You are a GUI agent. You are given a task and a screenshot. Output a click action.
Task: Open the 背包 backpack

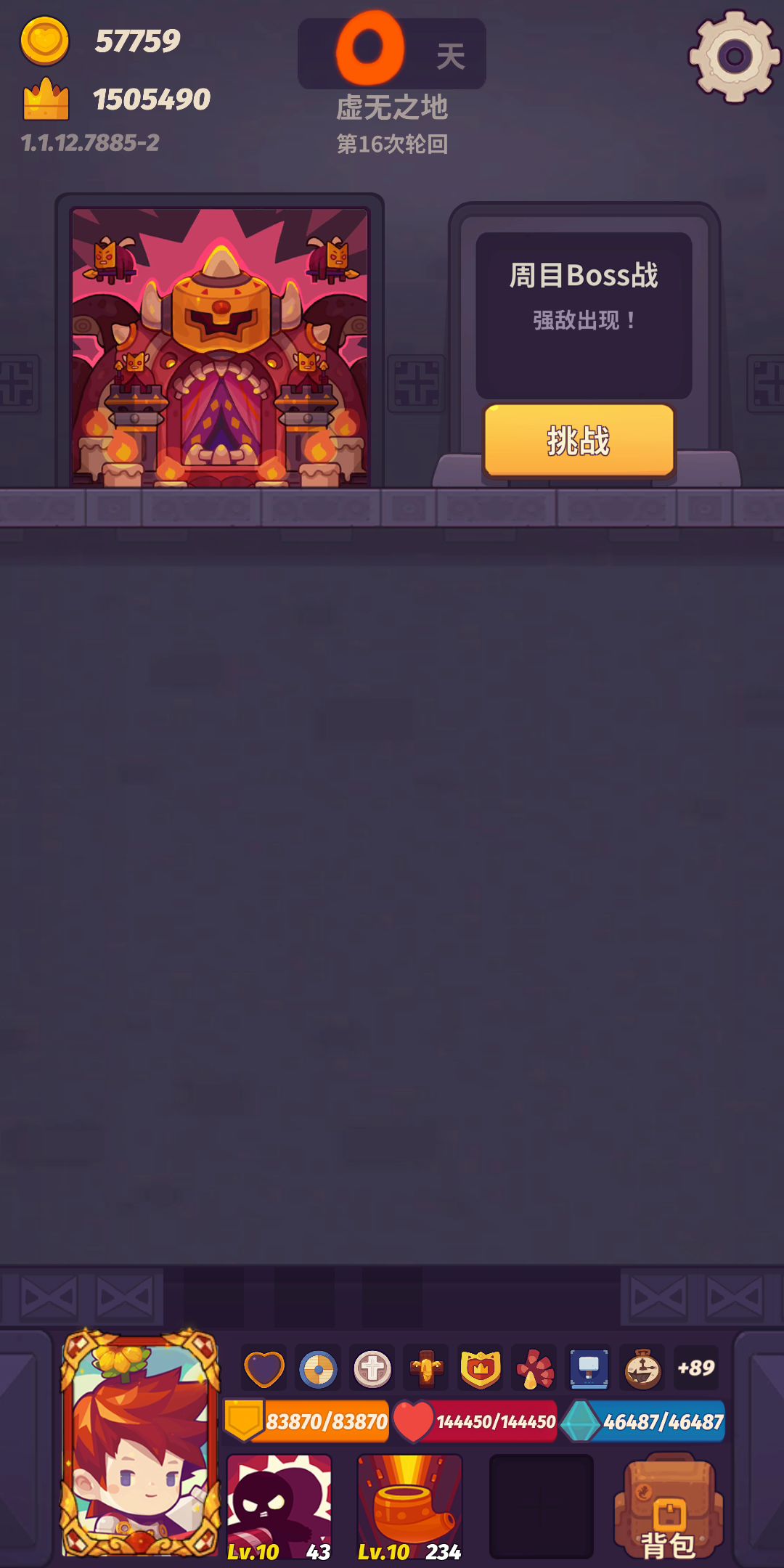pos(669,1507)
